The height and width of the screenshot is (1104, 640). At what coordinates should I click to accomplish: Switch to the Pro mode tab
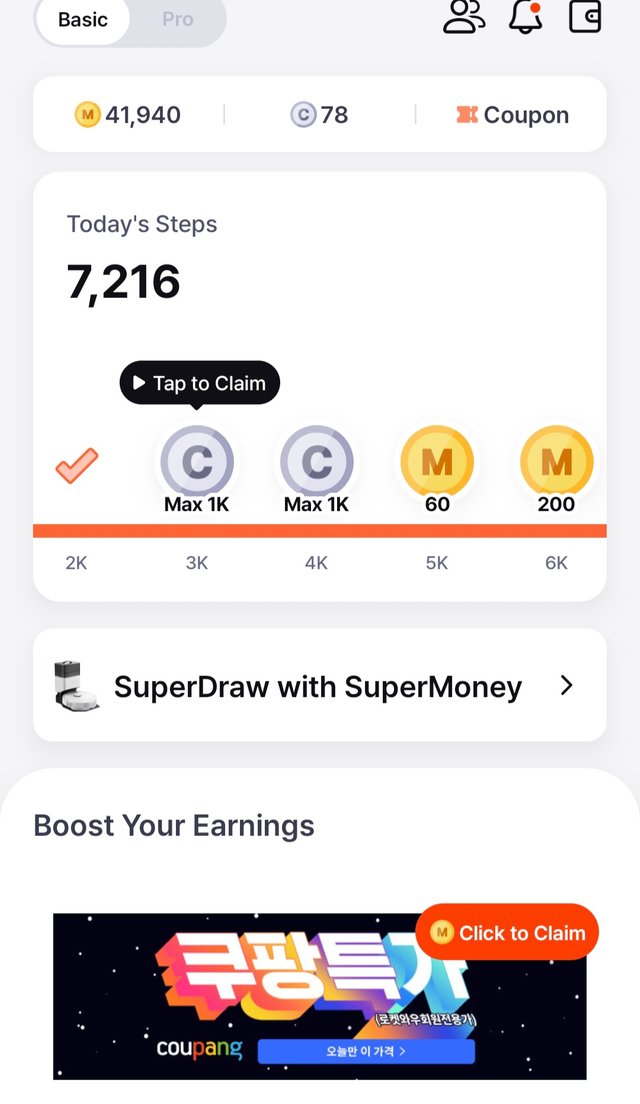(x=177, y=20)
